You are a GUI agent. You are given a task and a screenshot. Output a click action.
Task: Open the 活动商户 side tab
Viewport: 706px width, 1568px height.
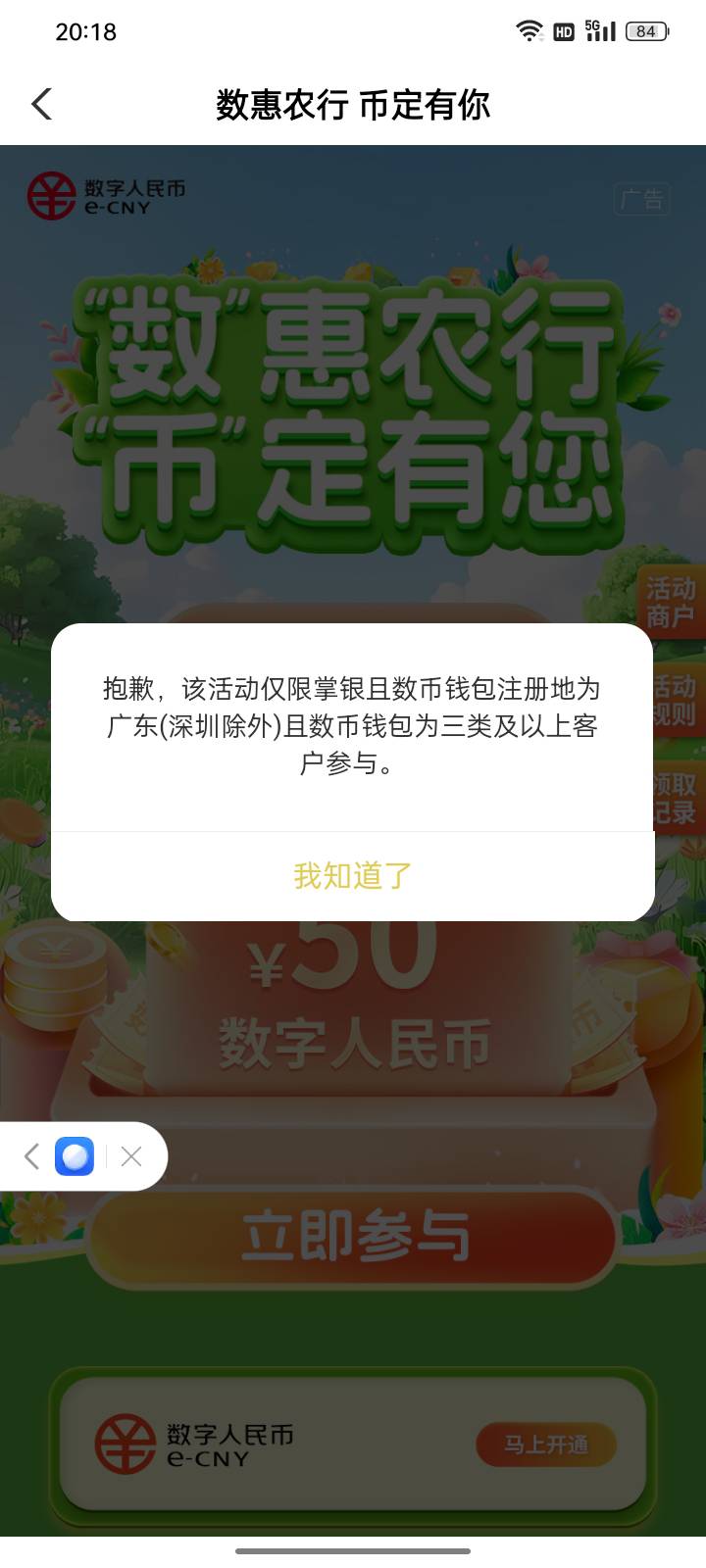pyautogui.click(x=672, y=602)
